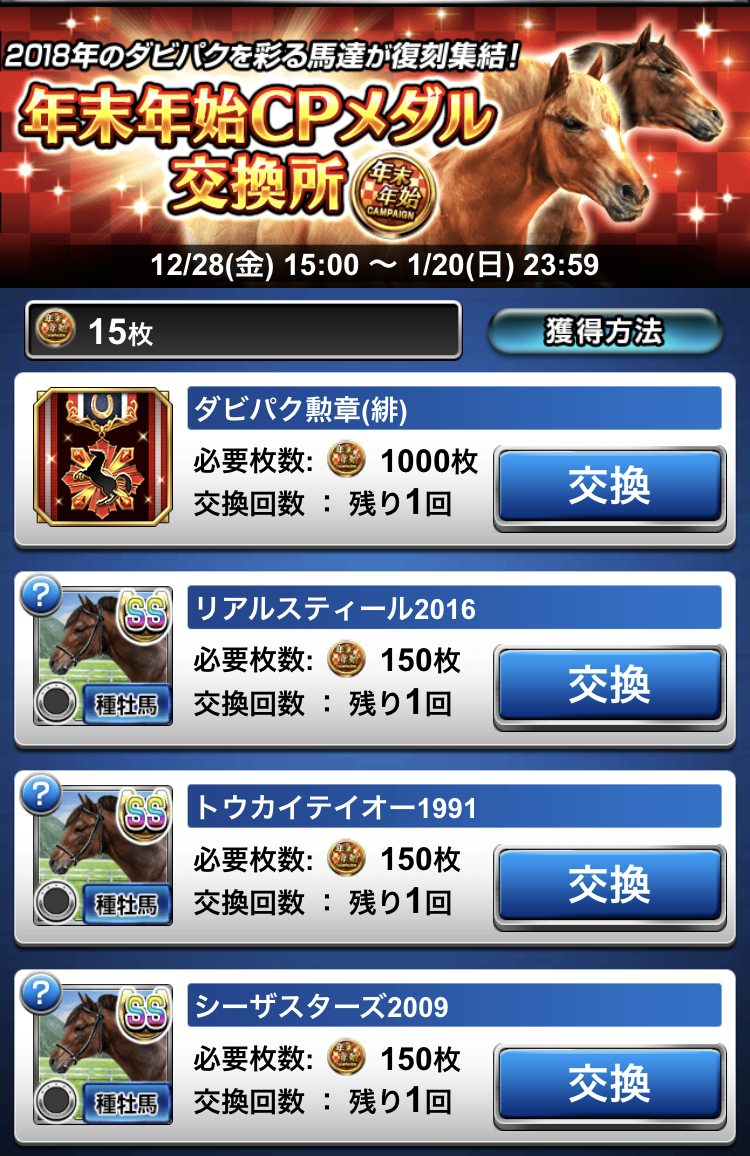Viewport: 750px width, 1156px height.
Task: Open the トウカイテイオー1991 stallion details
Action: tap(104, 855)
